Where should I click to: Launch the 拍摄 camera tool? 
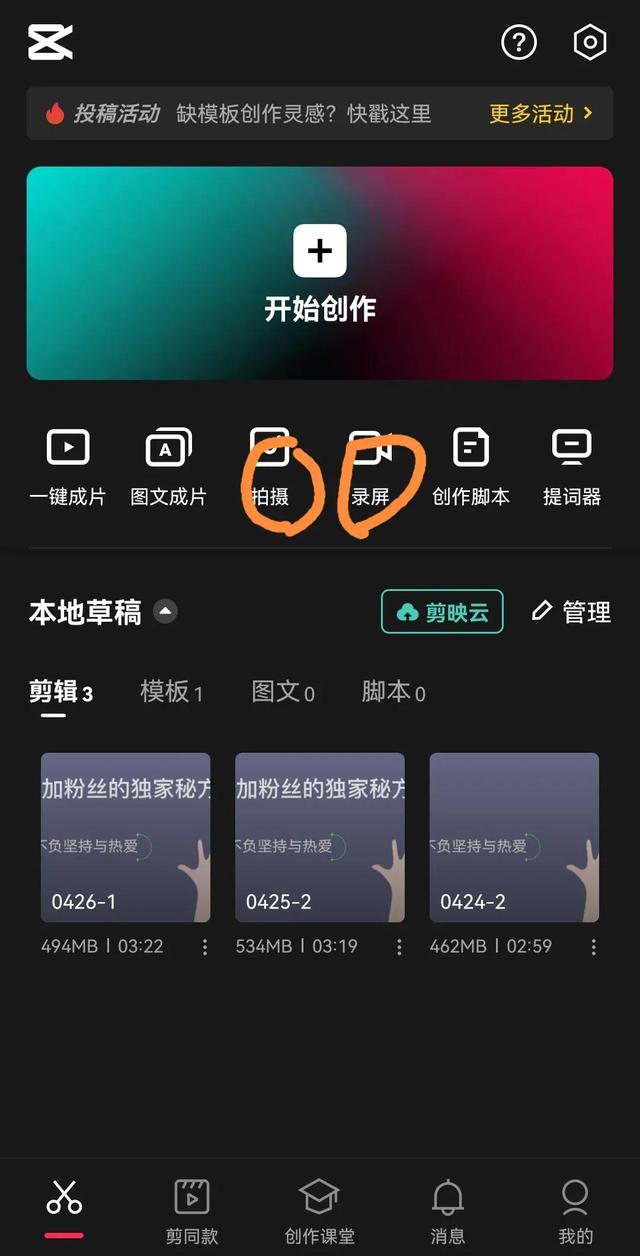click(270, 467)
